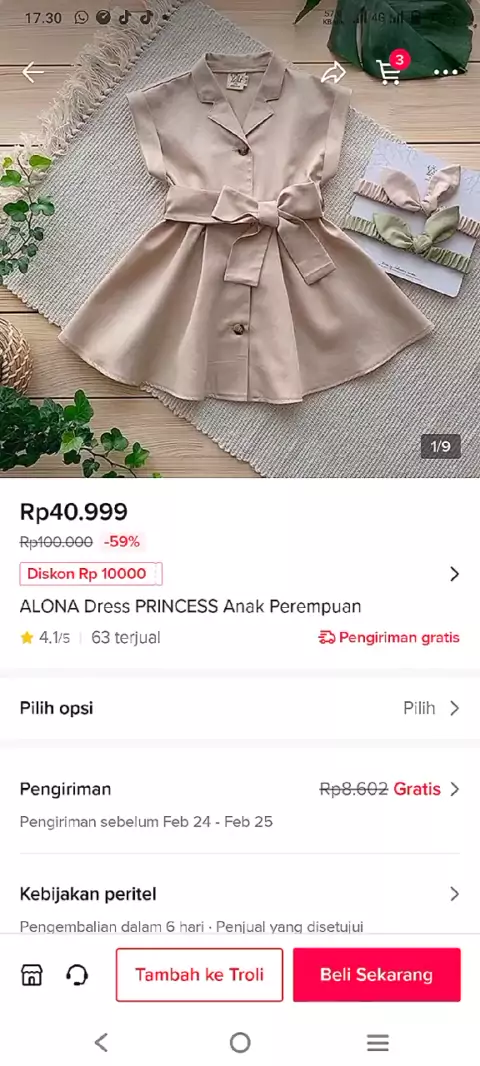Screen dimensions: 480x1066
Task: Open recent apps from the navigation bar
Action: pyautogui.click(x=378, y=1042)
